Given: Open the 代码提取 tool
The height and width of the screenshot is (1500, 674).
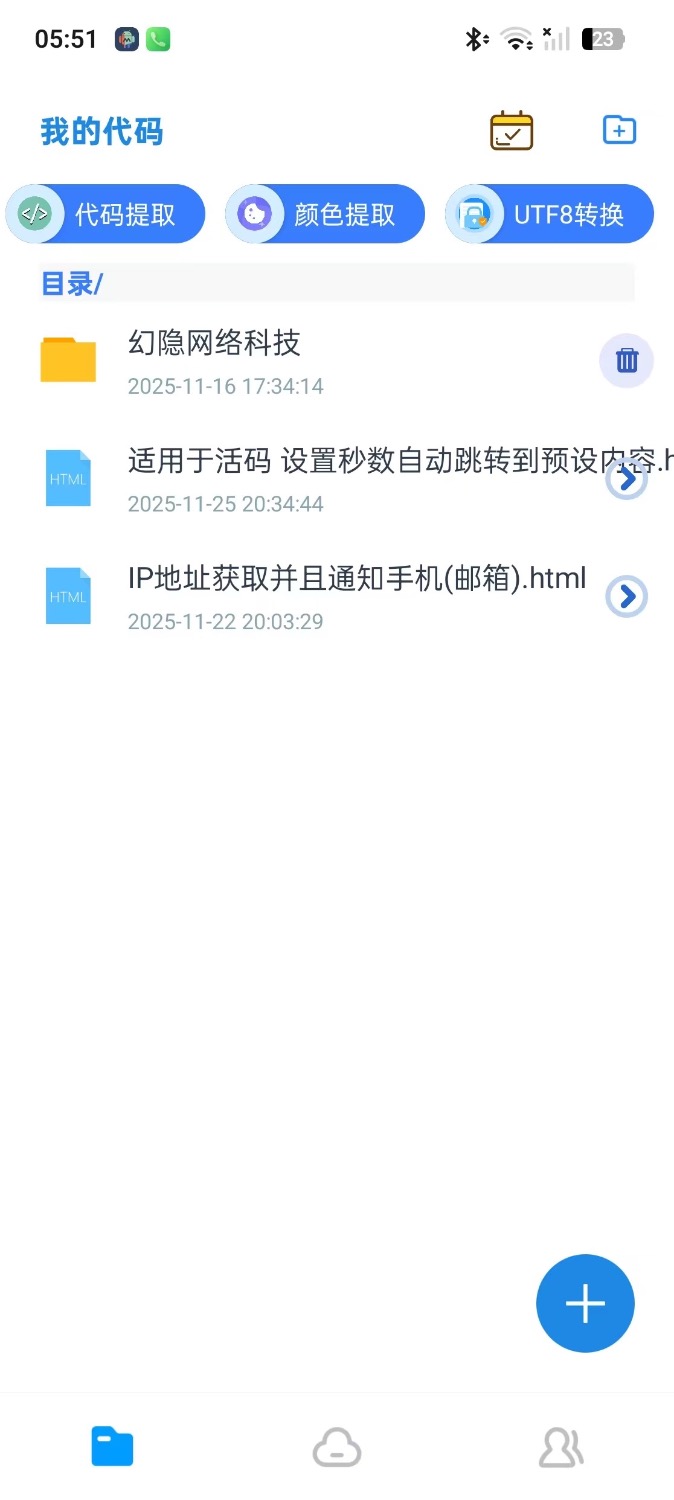Looking at the screenshot, I should [106, 214].
